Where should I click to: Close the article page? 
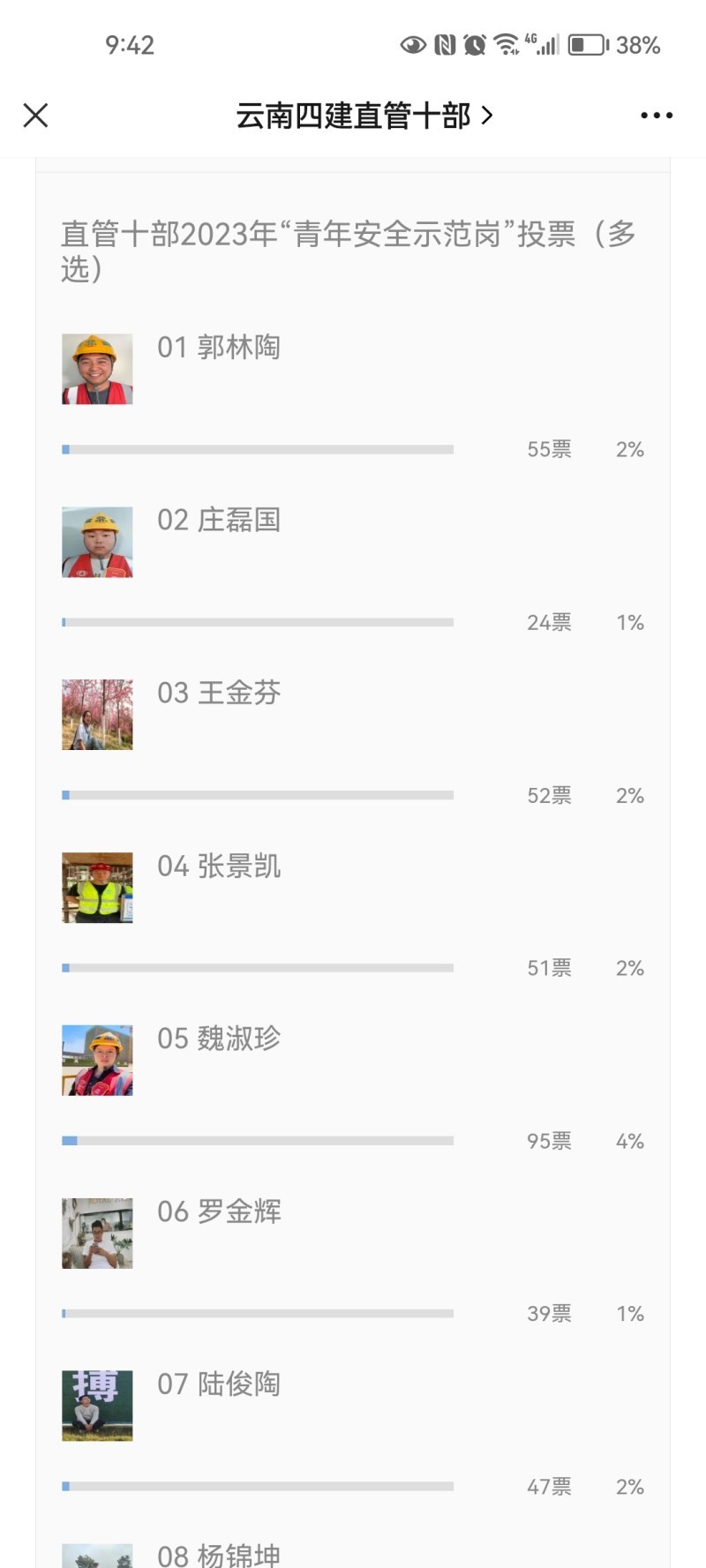pyautogui.click(x=35, y=116)
